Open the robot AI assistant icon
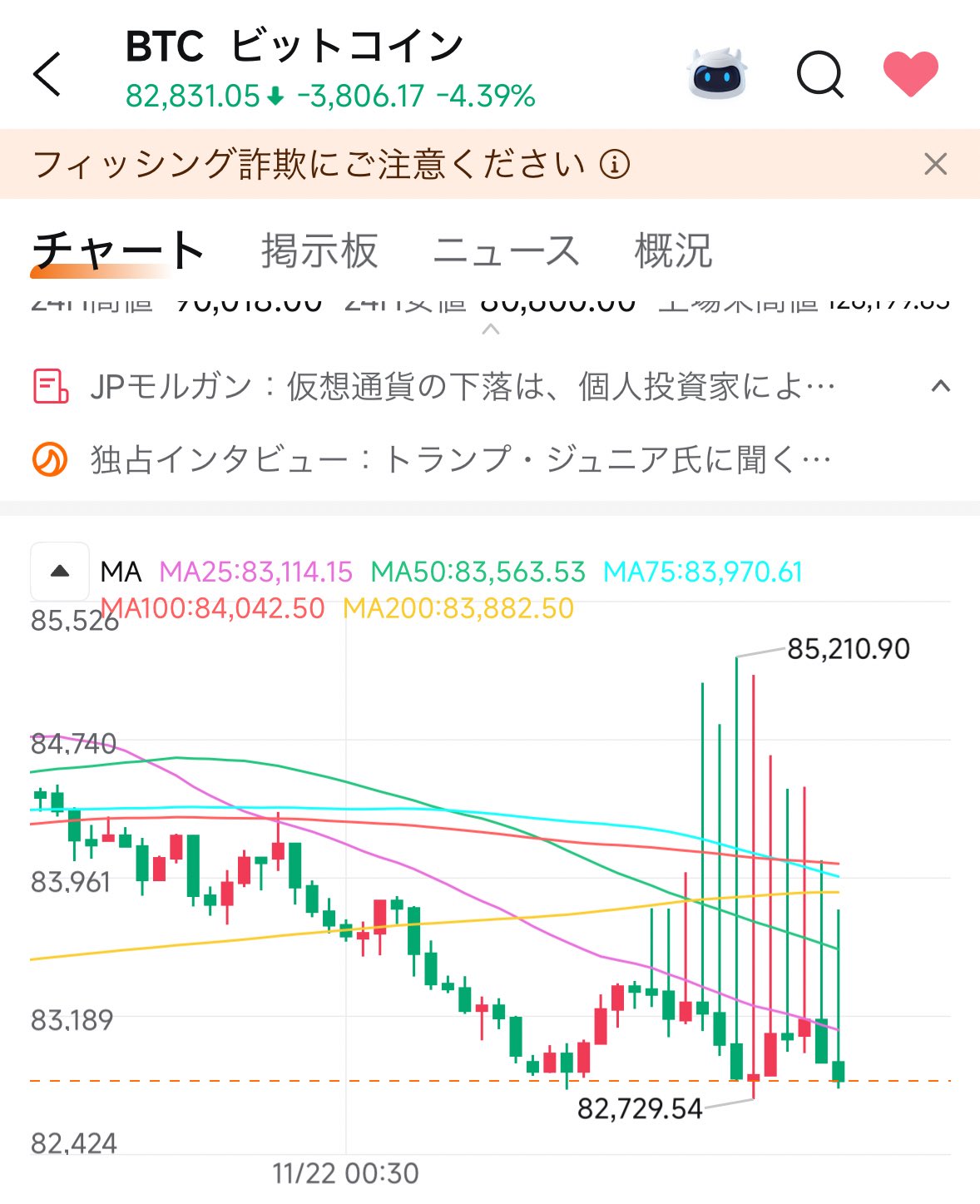Image resolution: width=980 pixels, height=1204 pixels. (x=718, y=74)
